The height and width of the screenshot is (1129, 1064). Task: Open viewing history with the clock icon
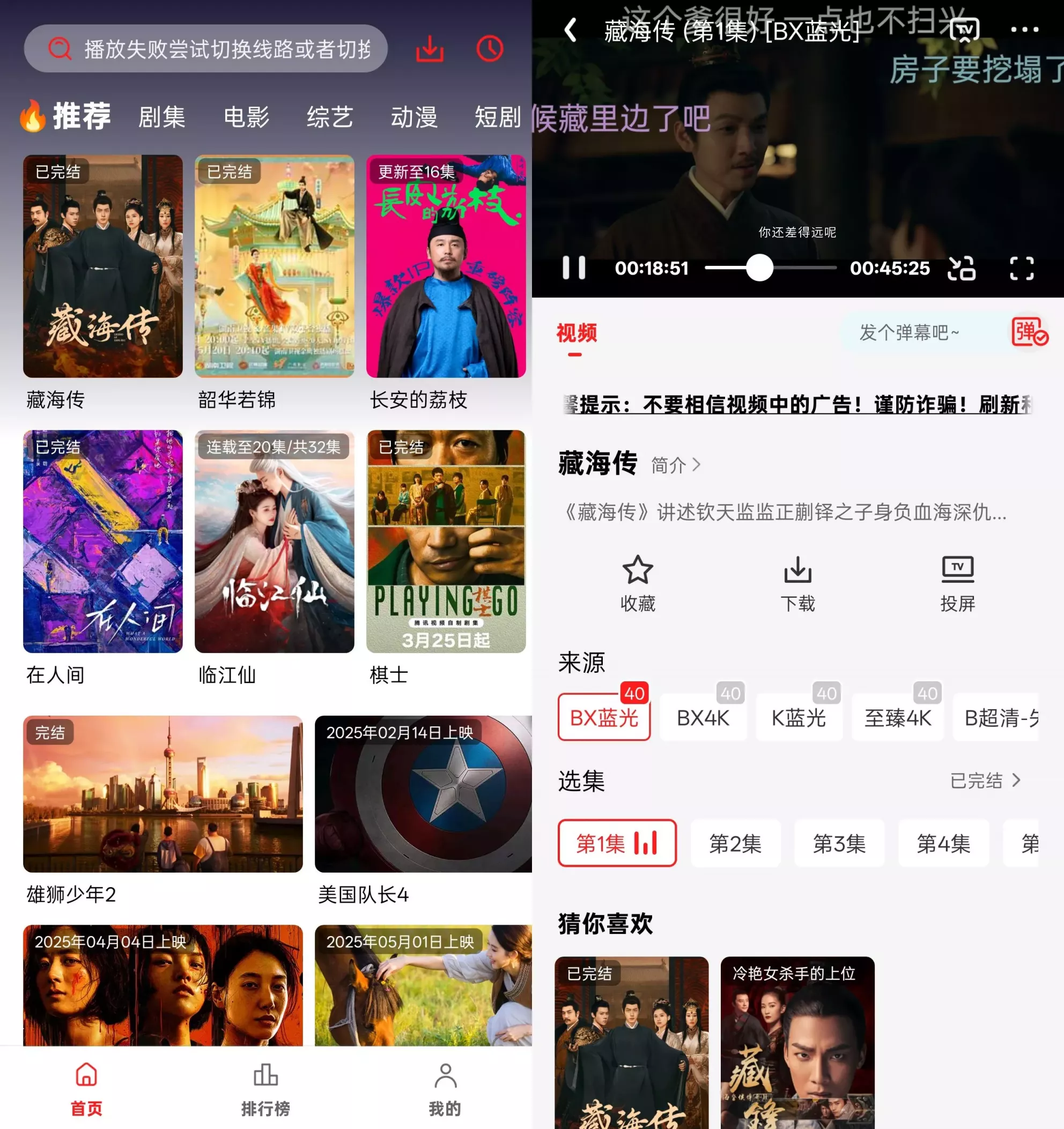pos(489,49)
